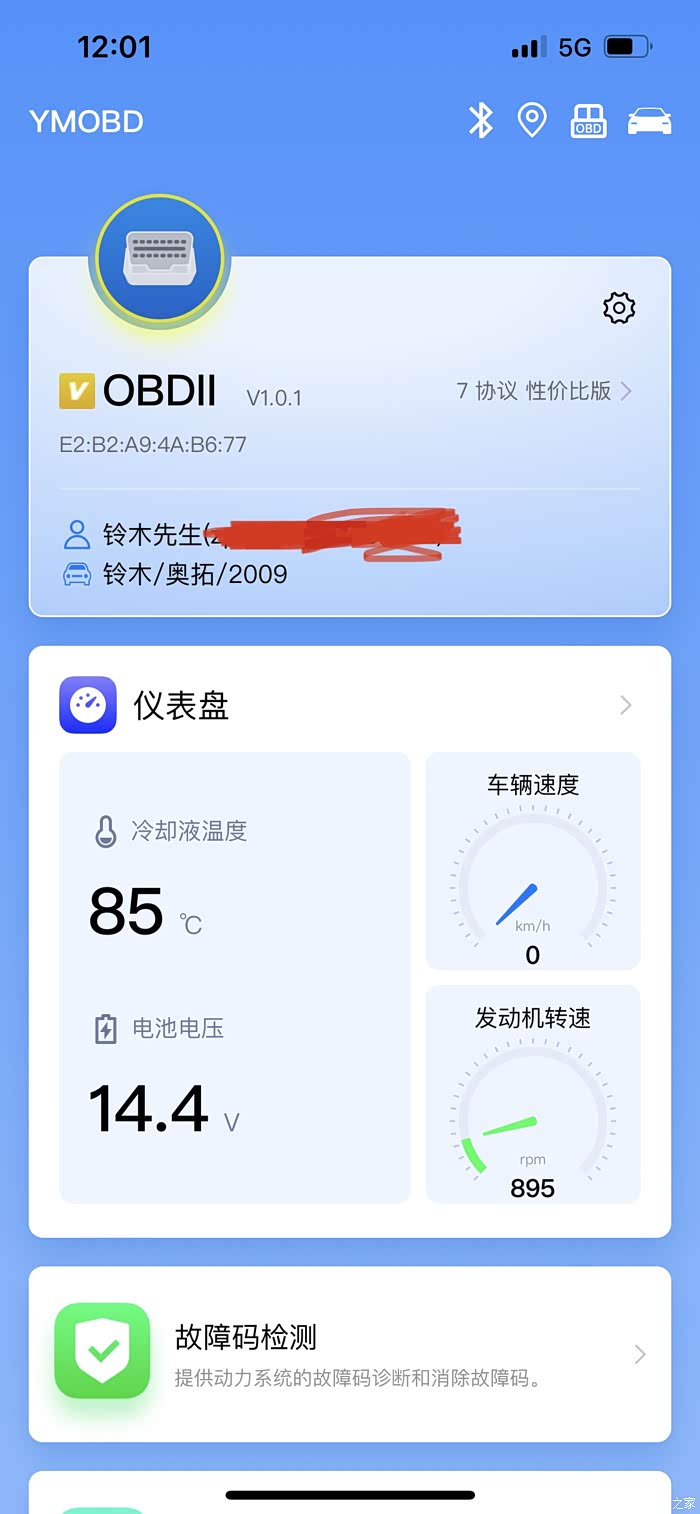Viewport: 700px width, 1514px height.
Task: Open the 发动机转速 gauge tile
Action: tap(533, 1094)
